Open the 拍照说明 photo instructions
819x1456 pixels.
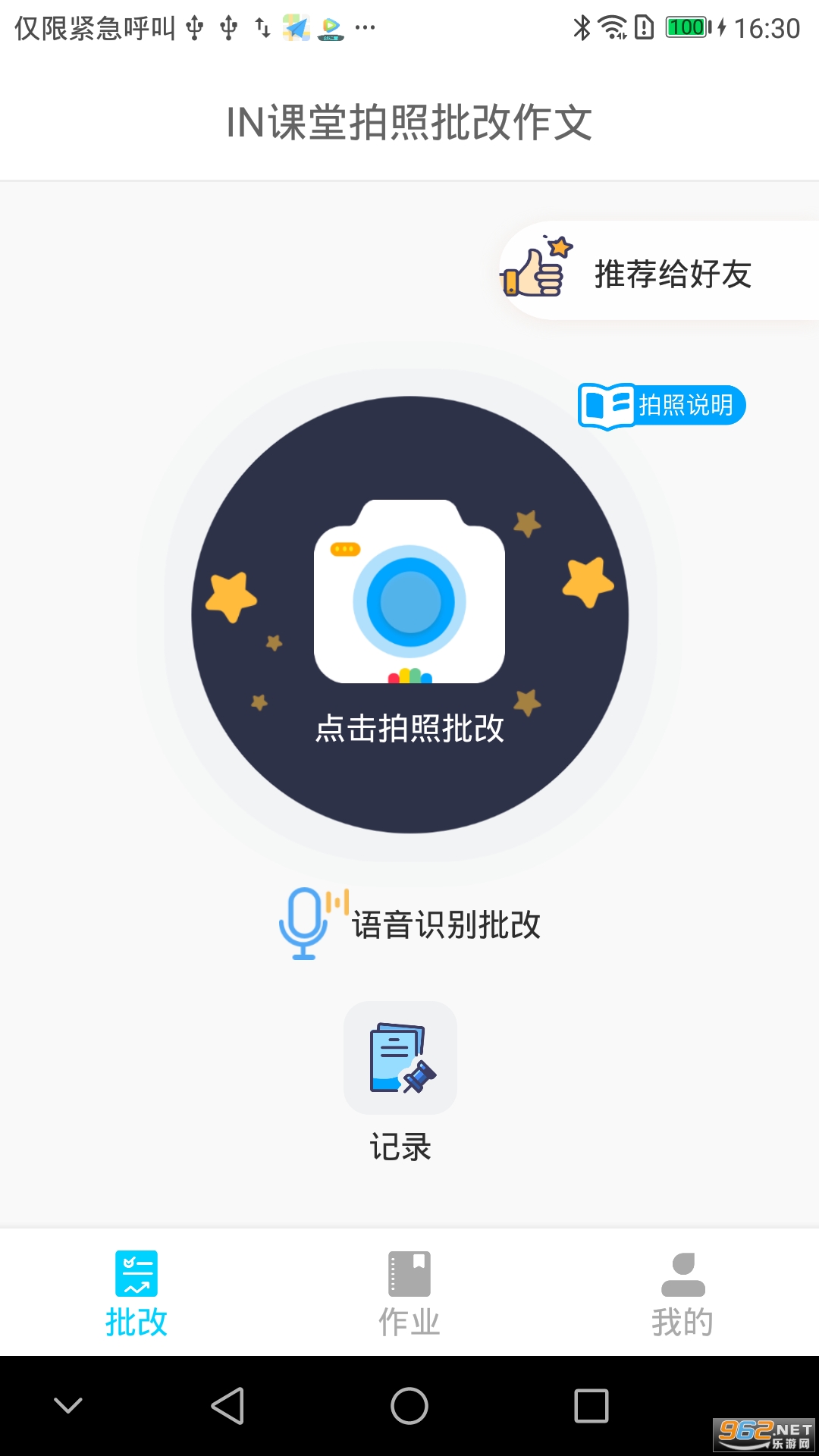tap(662, 406)
